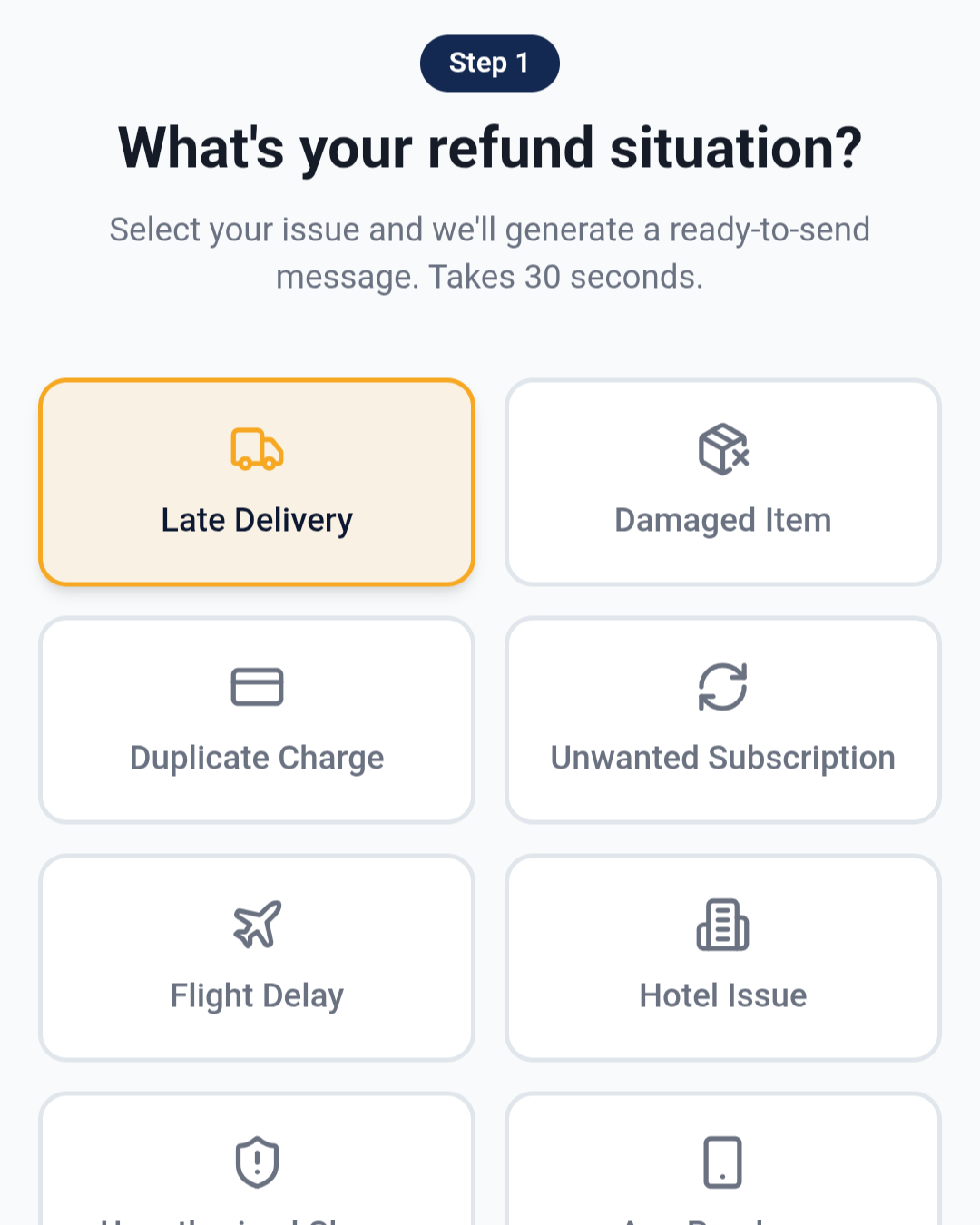The width and height of the screenshot is (980, 1225).
Task: Click the heading What's your refund situation
Action: (490, 147)
